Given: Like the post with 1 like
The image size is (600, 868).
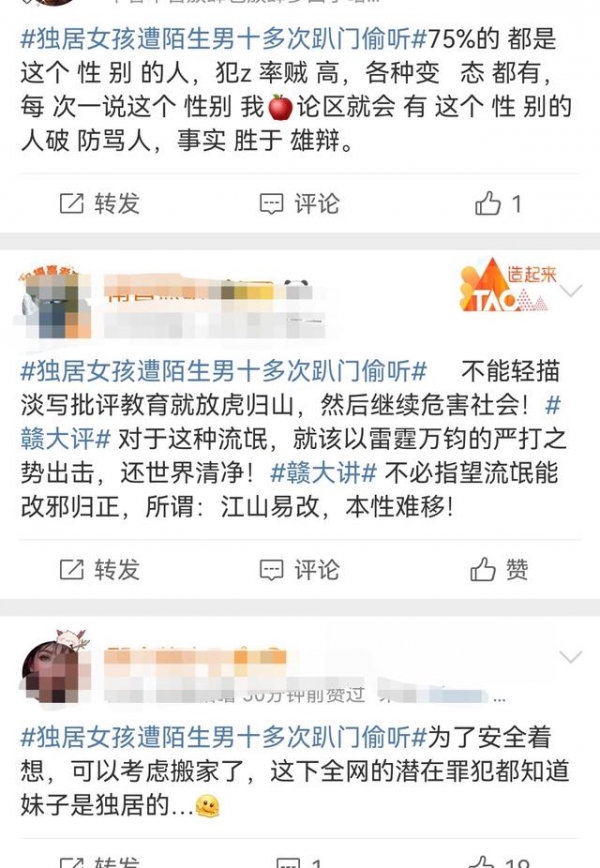Looking at the screenshot, I should click(x=498, y=204).
